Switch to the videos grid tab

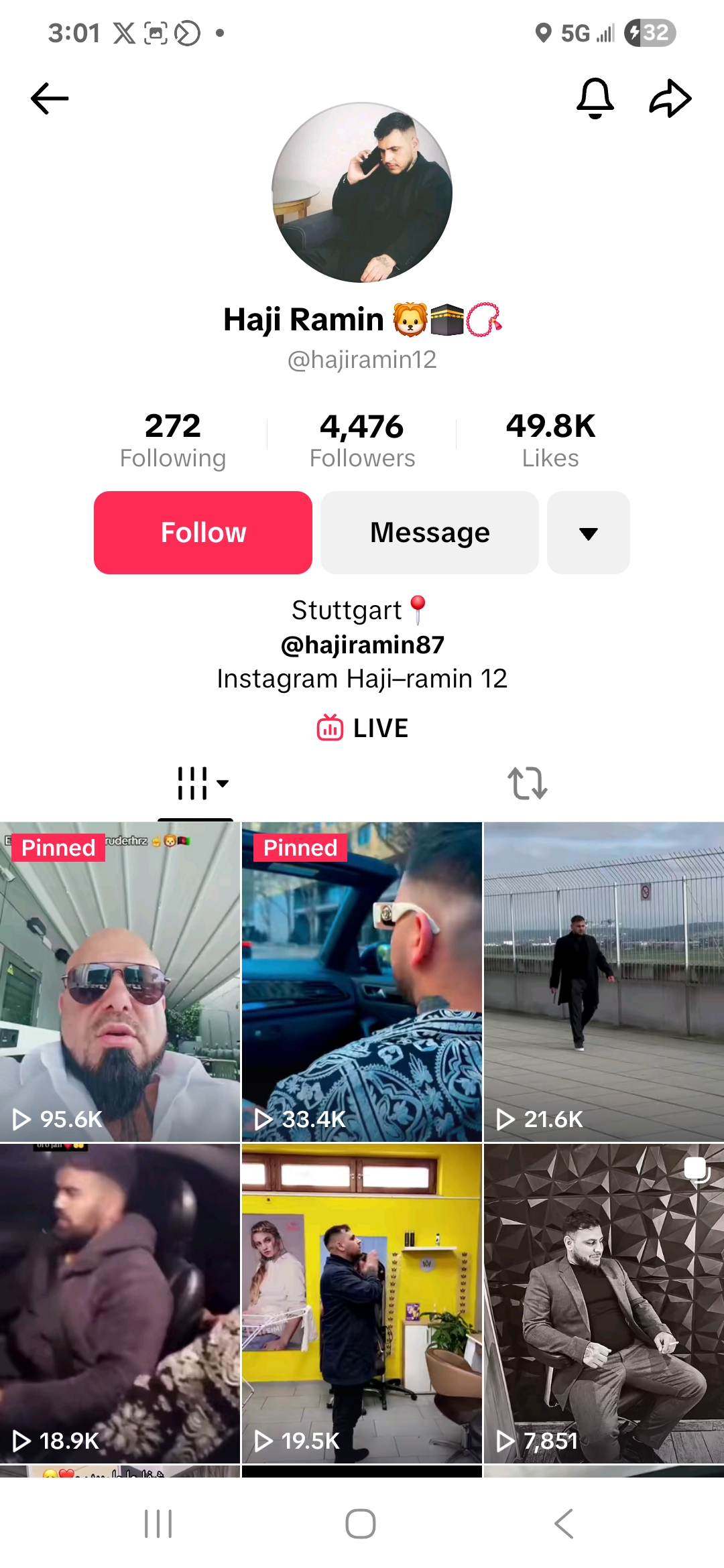pyautogui.click(x=195, y=783)
